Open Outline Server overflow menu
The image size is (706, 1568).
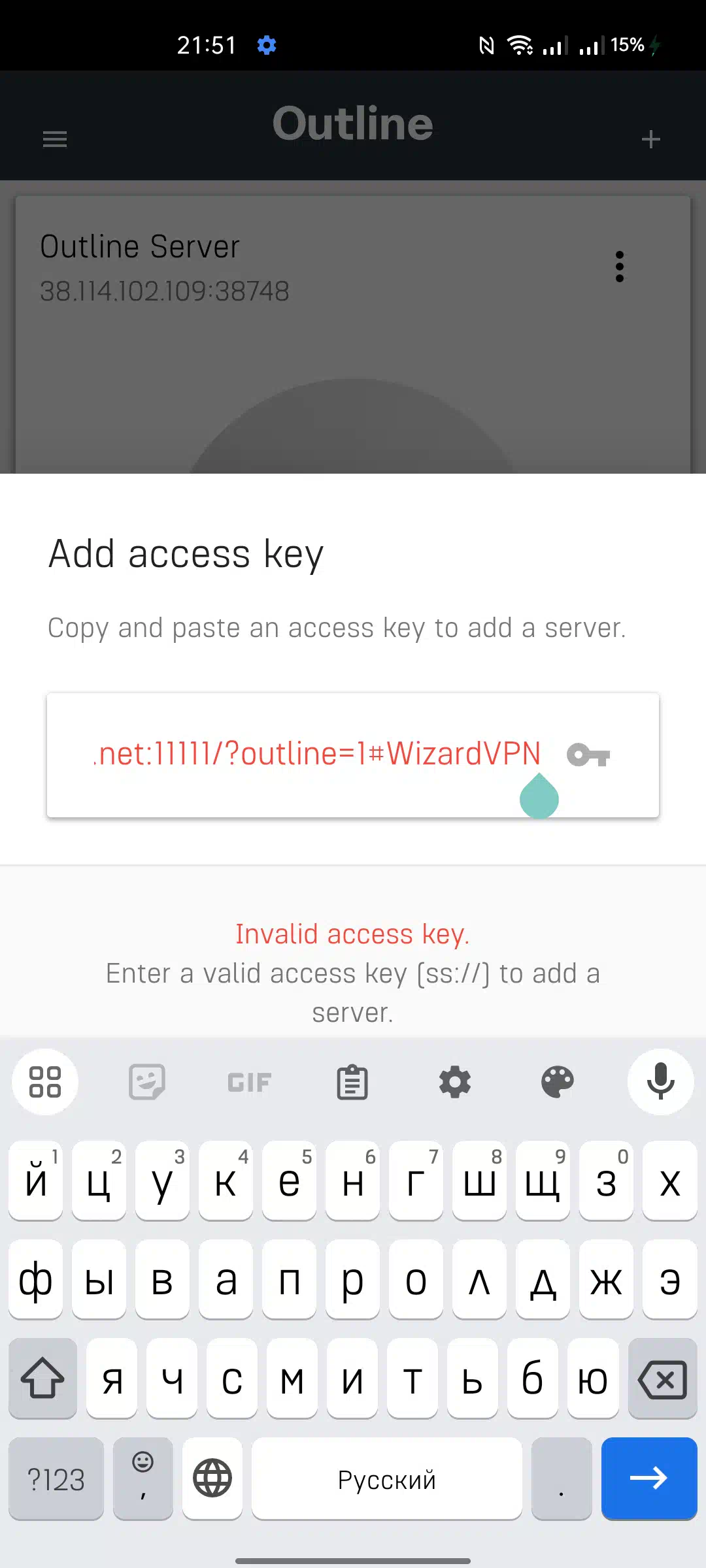click(x=620, y=267)
